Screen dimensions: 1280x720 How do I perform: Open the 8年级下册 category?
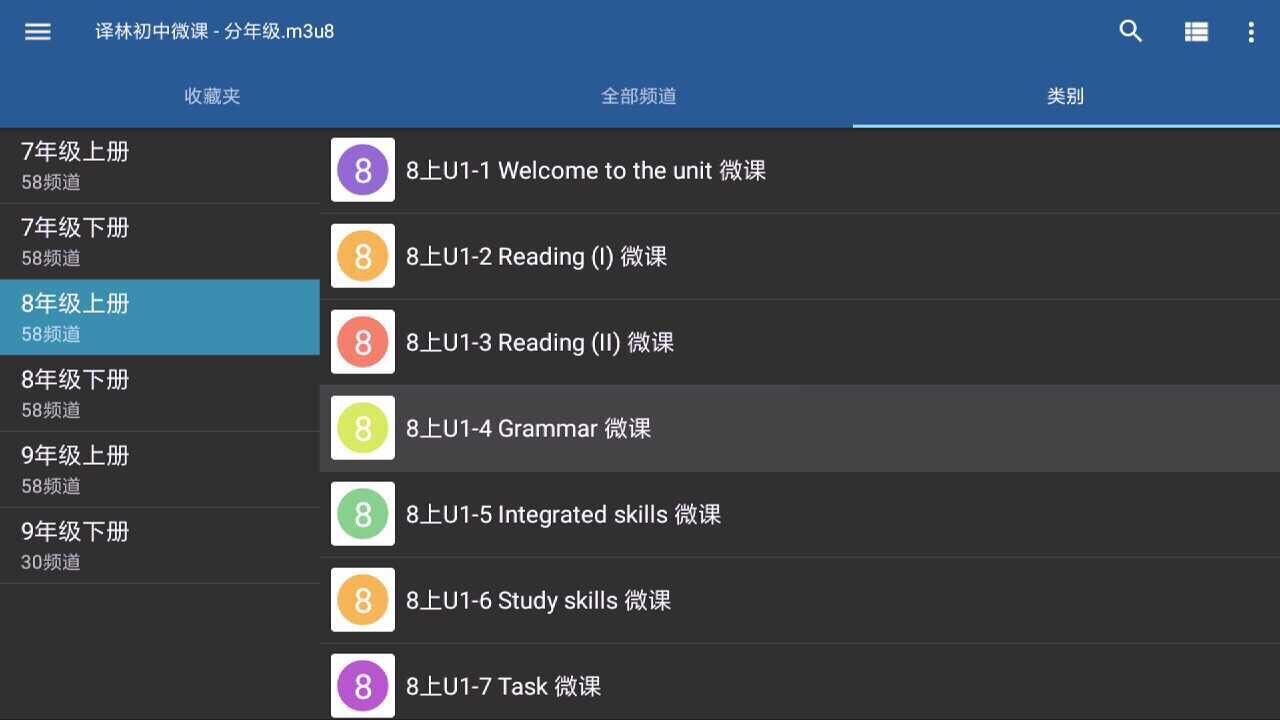[x=160, y=394]
